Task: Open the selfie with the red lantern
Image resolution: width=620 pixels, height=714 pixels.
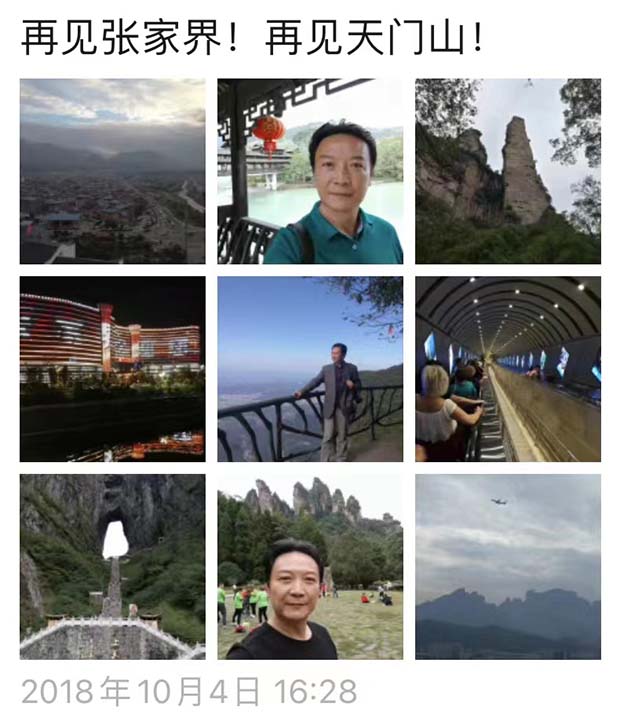Action: point(310,171)
